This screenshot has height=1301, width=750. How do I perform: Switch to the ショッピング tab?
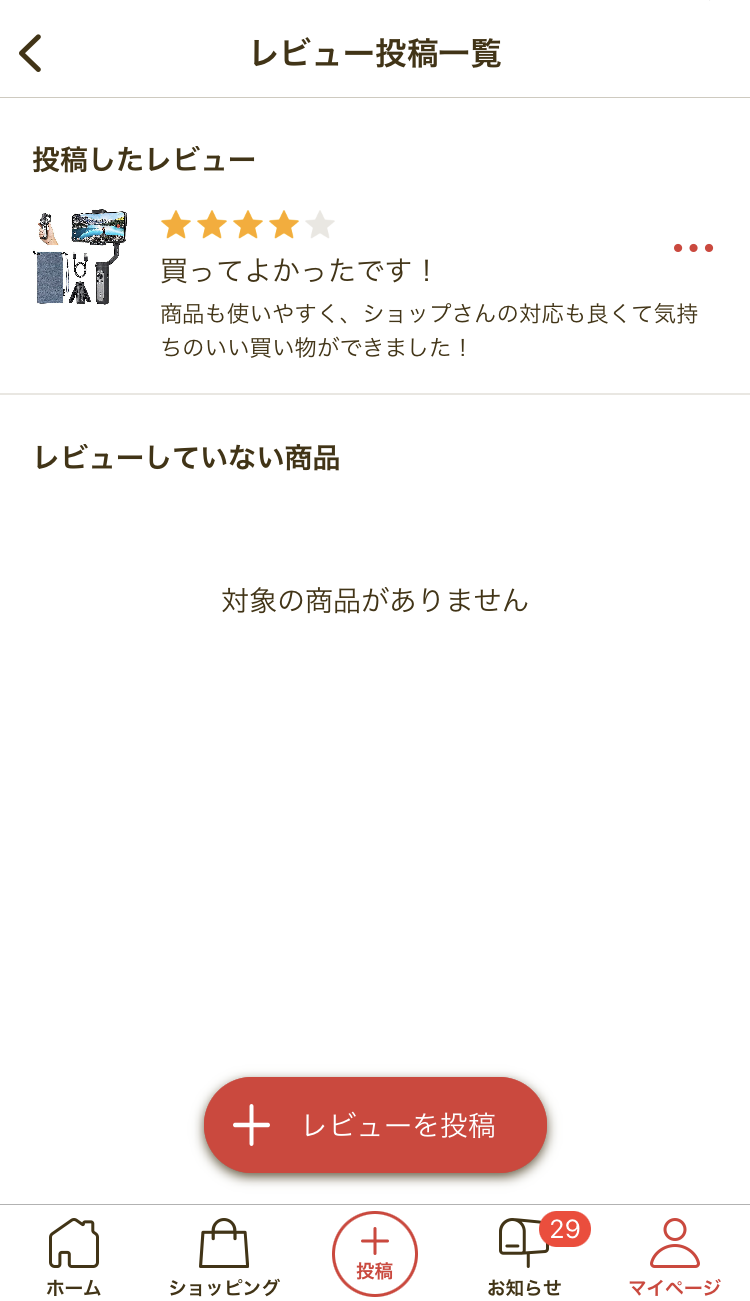pos(224,1256)
